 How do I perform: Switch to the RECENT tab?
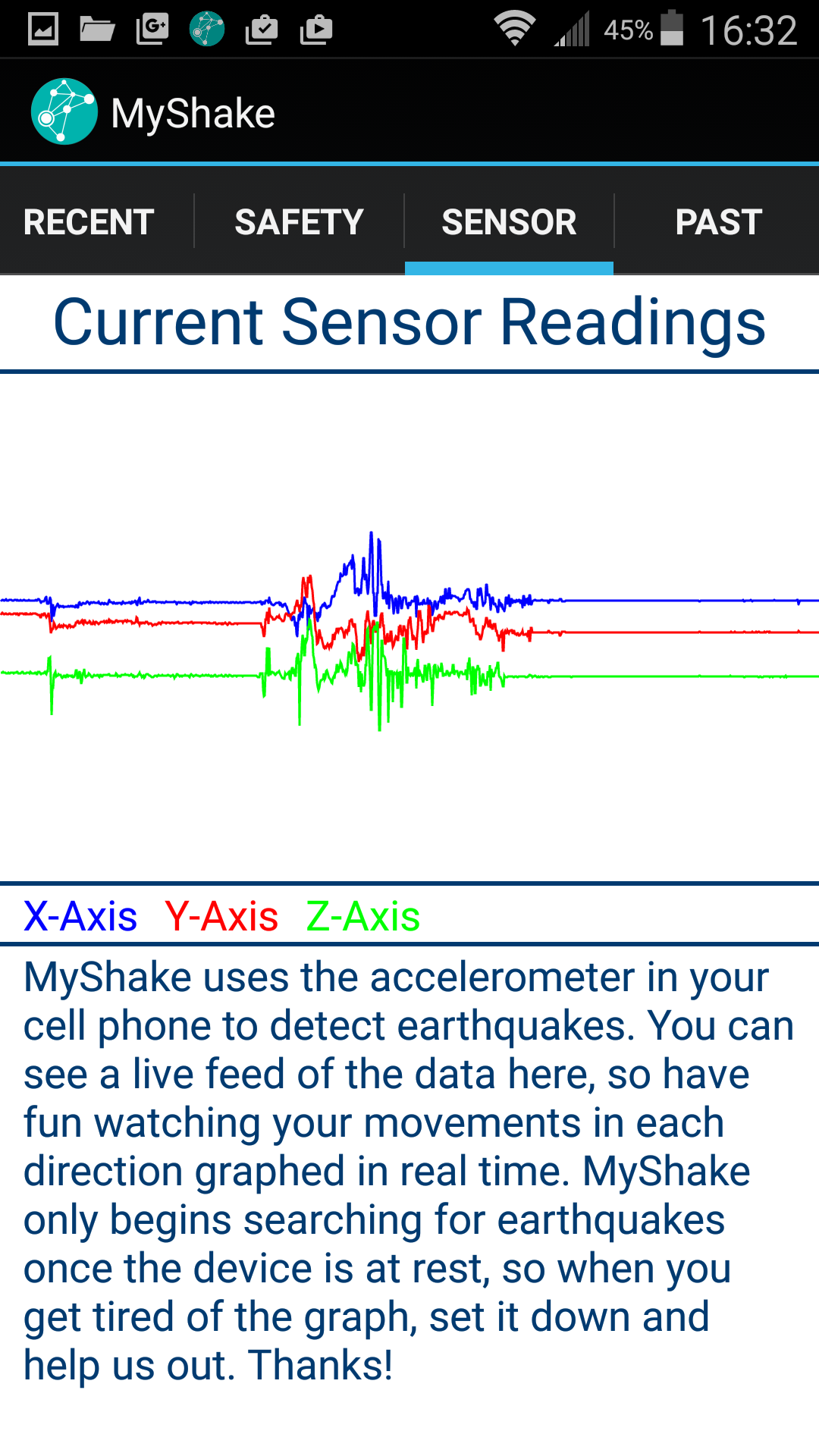click(x=88, y=221)
